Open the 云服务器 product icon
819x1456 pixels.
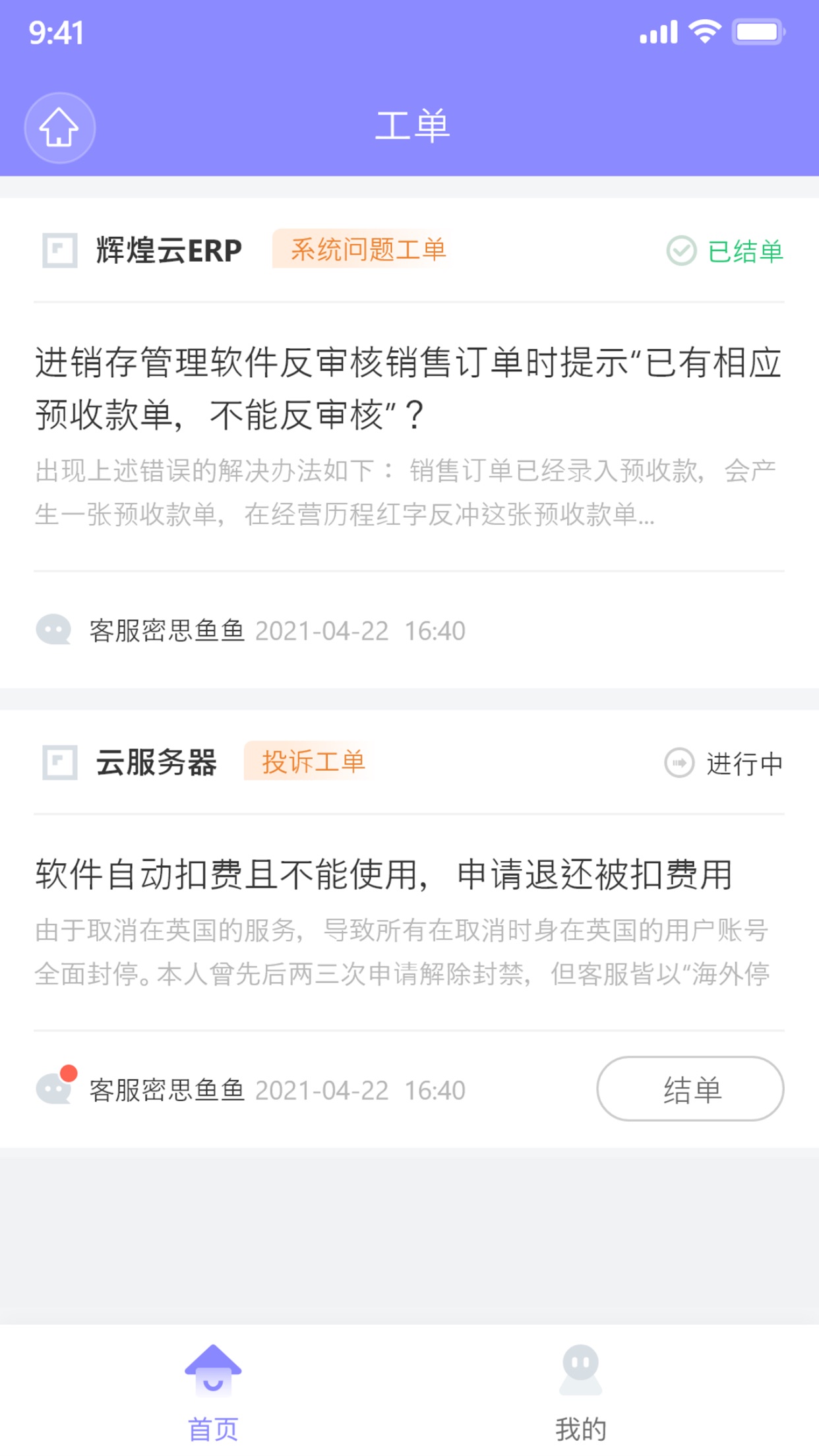tap(59, 765)
